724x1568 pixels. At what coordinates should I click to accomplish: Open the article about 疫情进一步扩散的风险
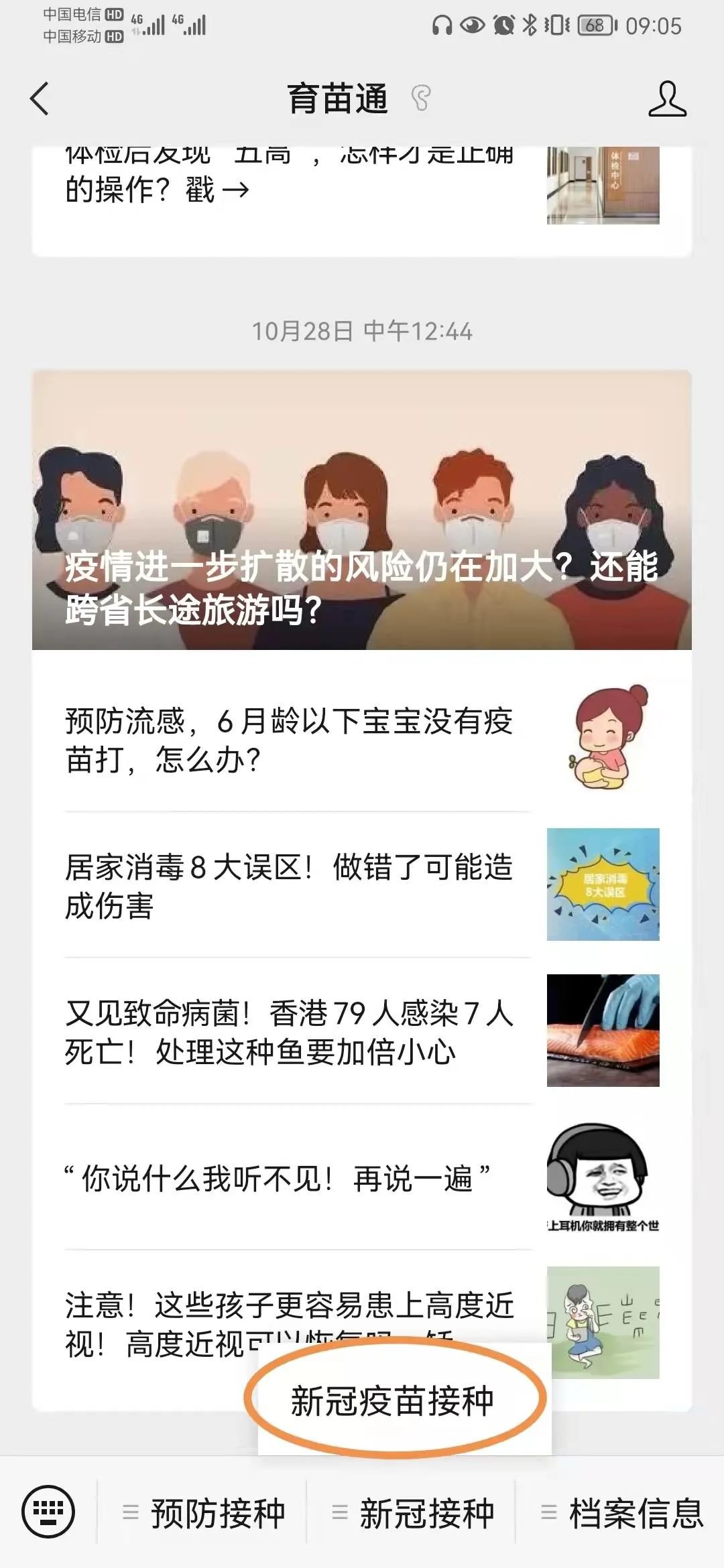362,511
